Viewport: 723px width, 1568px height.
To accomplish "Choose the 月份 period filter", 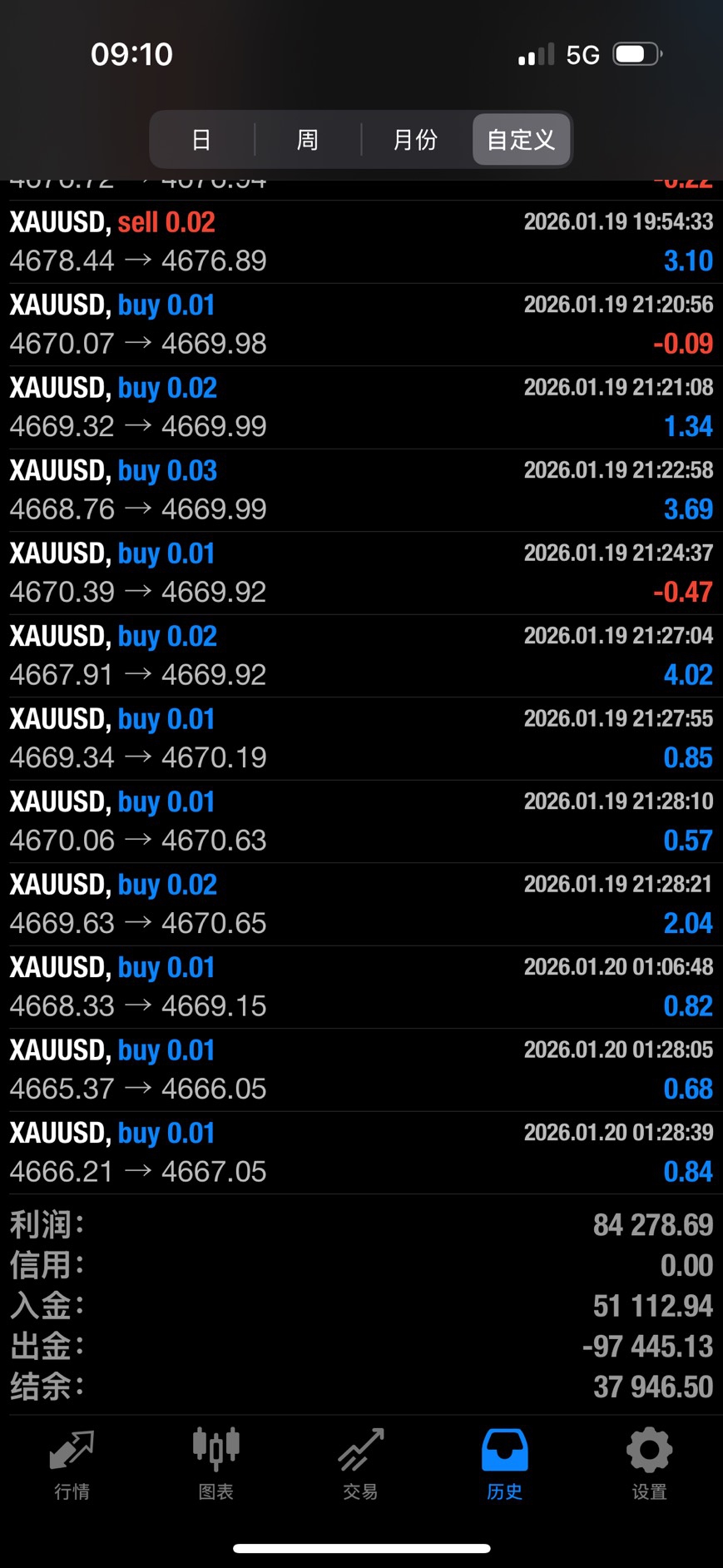I will click(415, 140).
